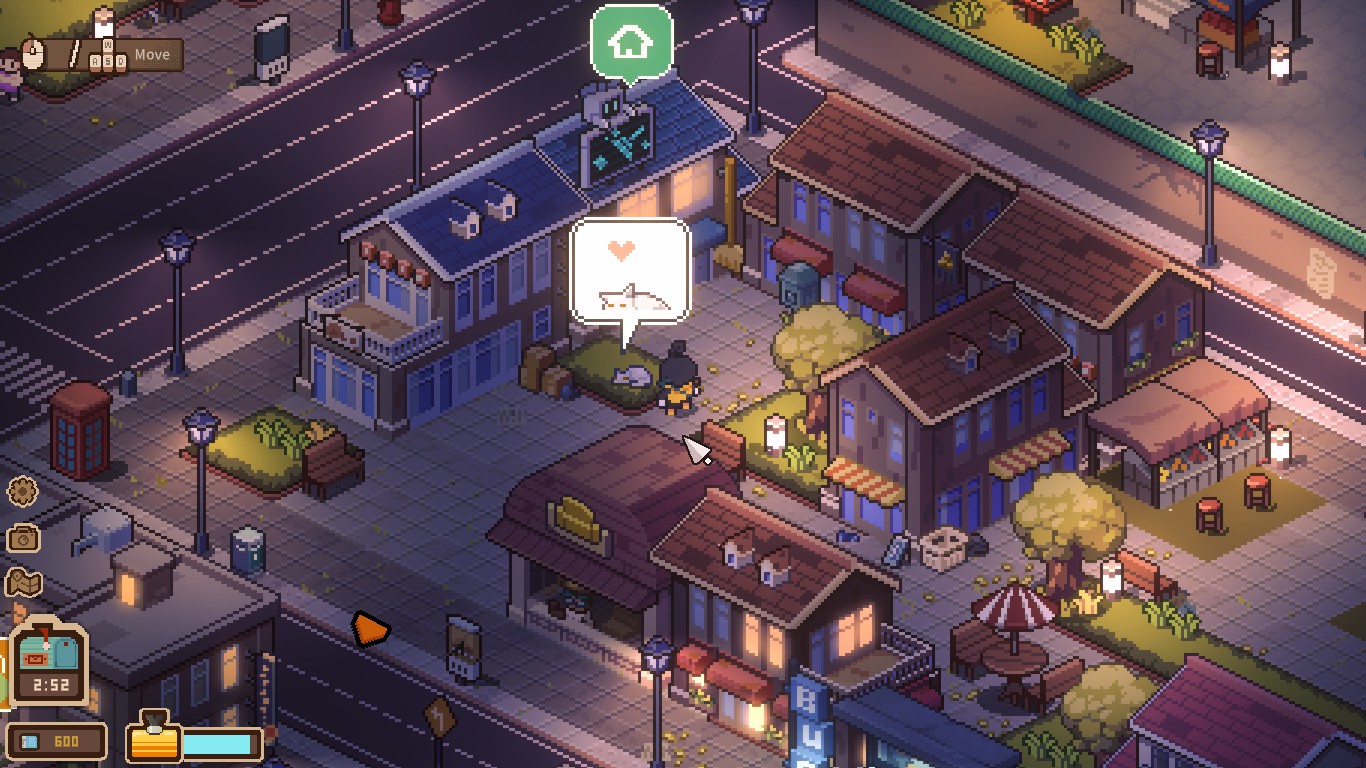Open the camera photo mode

point(23,539)
